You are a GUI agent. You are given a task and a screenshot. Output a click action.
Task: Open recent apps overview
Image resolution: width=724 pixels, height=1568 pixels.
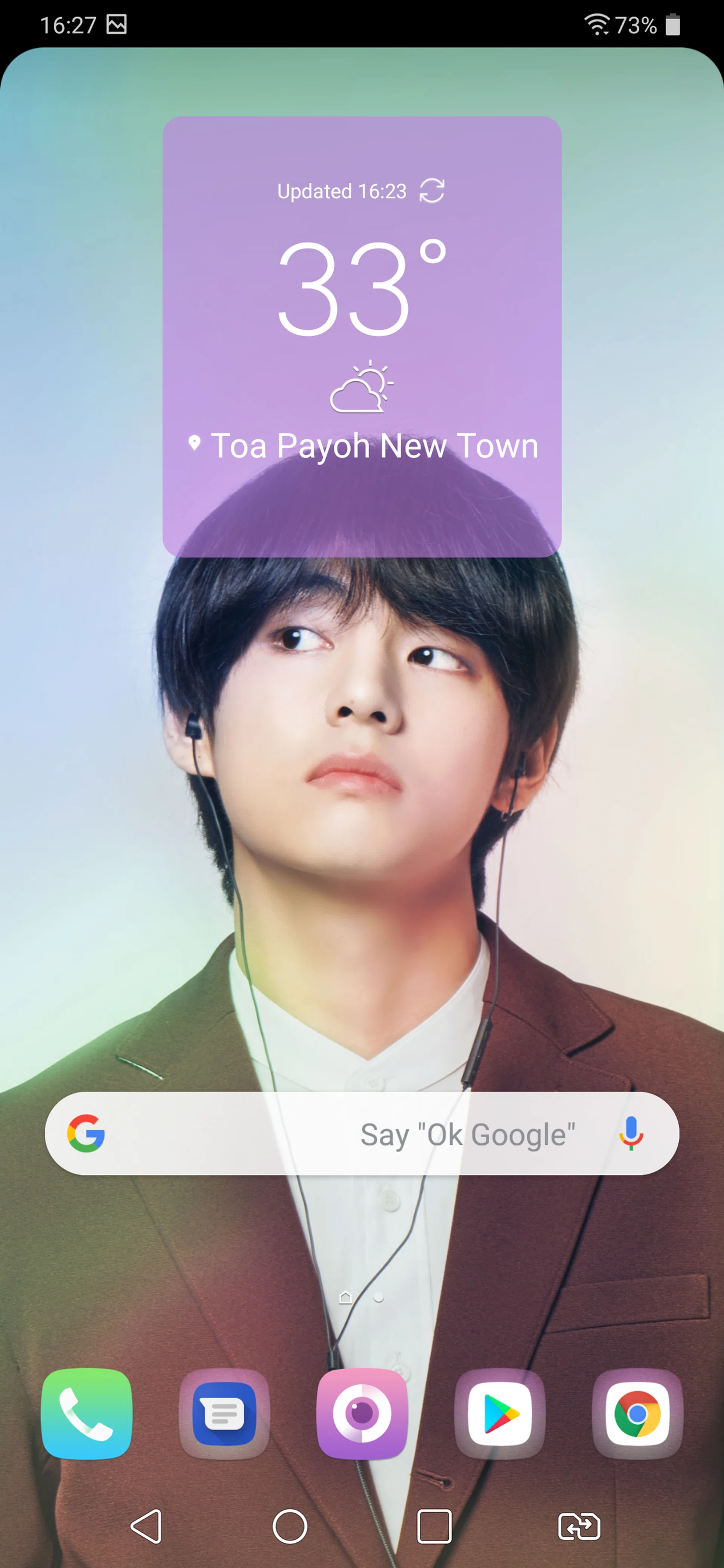point(434,1526)
